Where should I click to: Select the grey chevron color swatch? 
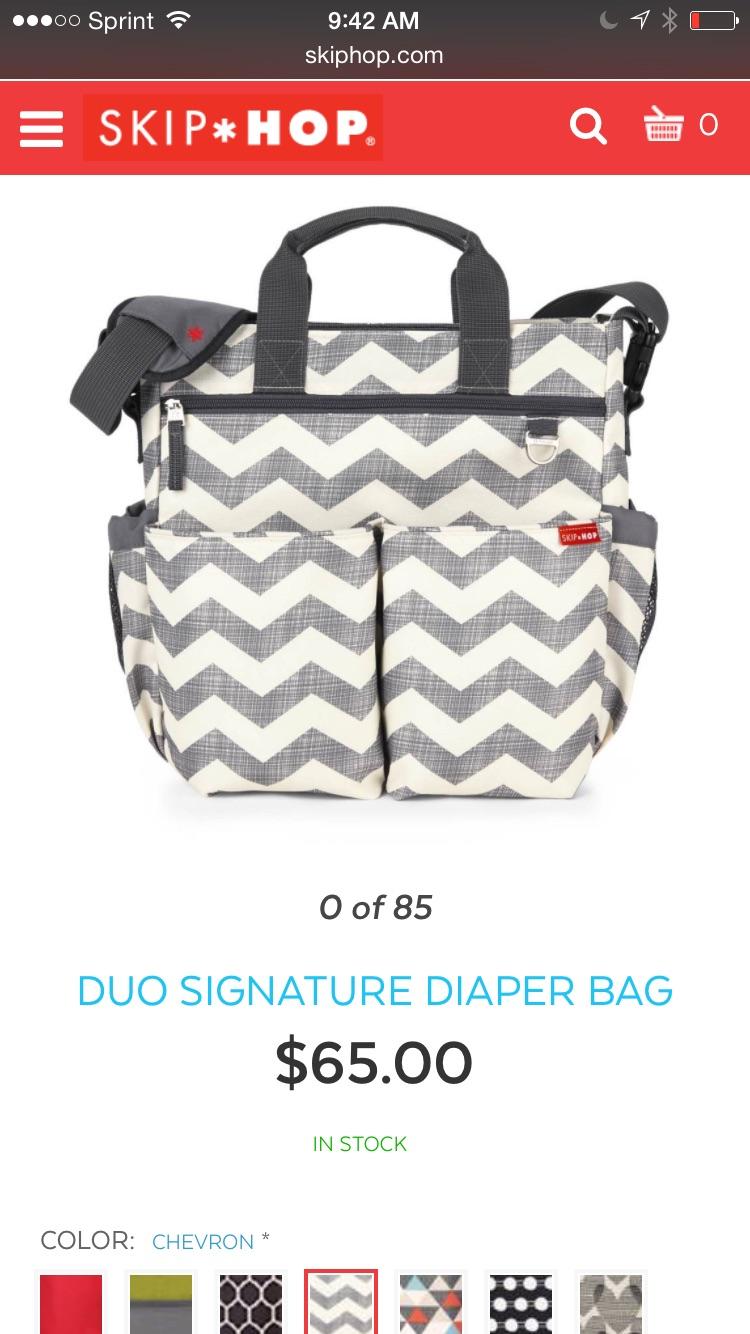click(341, 1303)
